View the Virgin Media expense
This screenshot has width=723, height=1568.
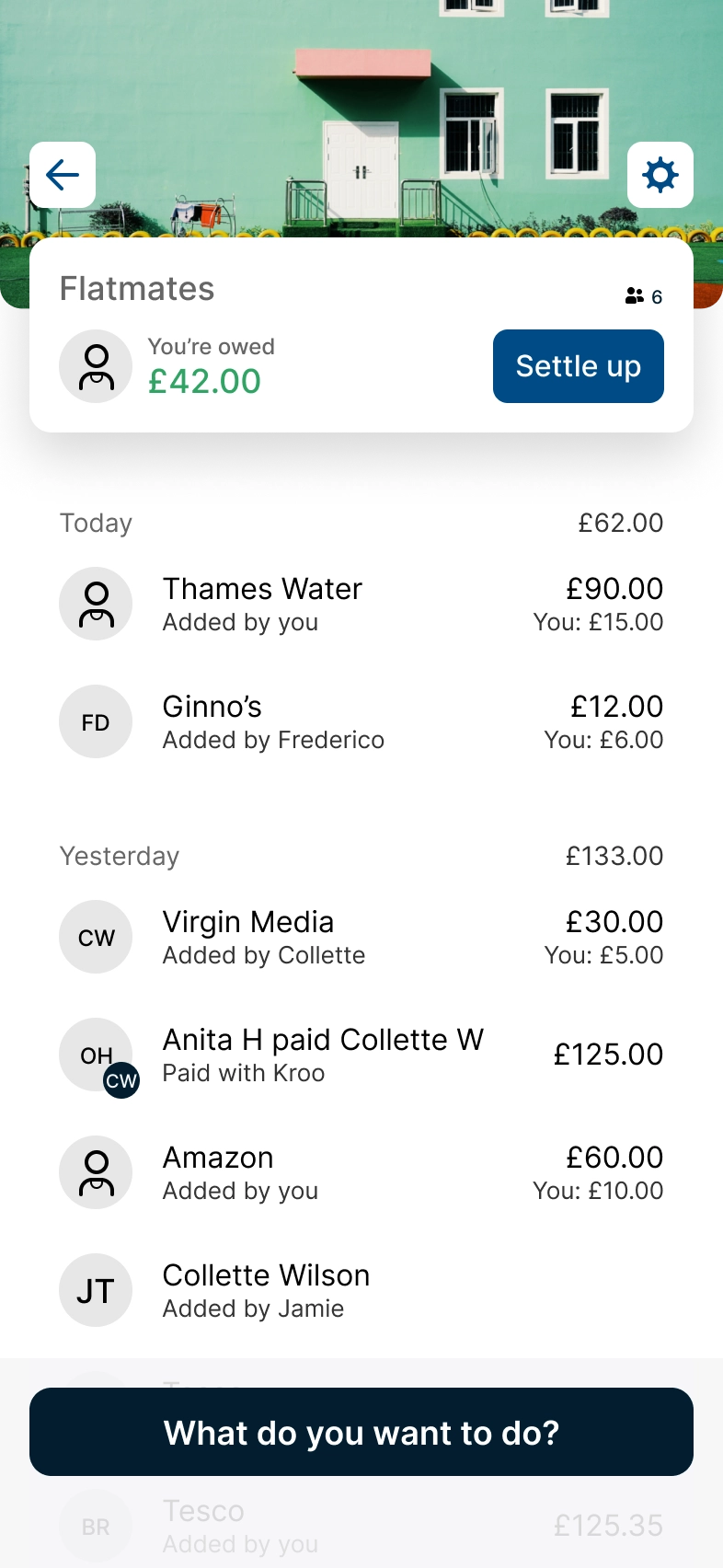pyautogui.click(x=361, y=937)
